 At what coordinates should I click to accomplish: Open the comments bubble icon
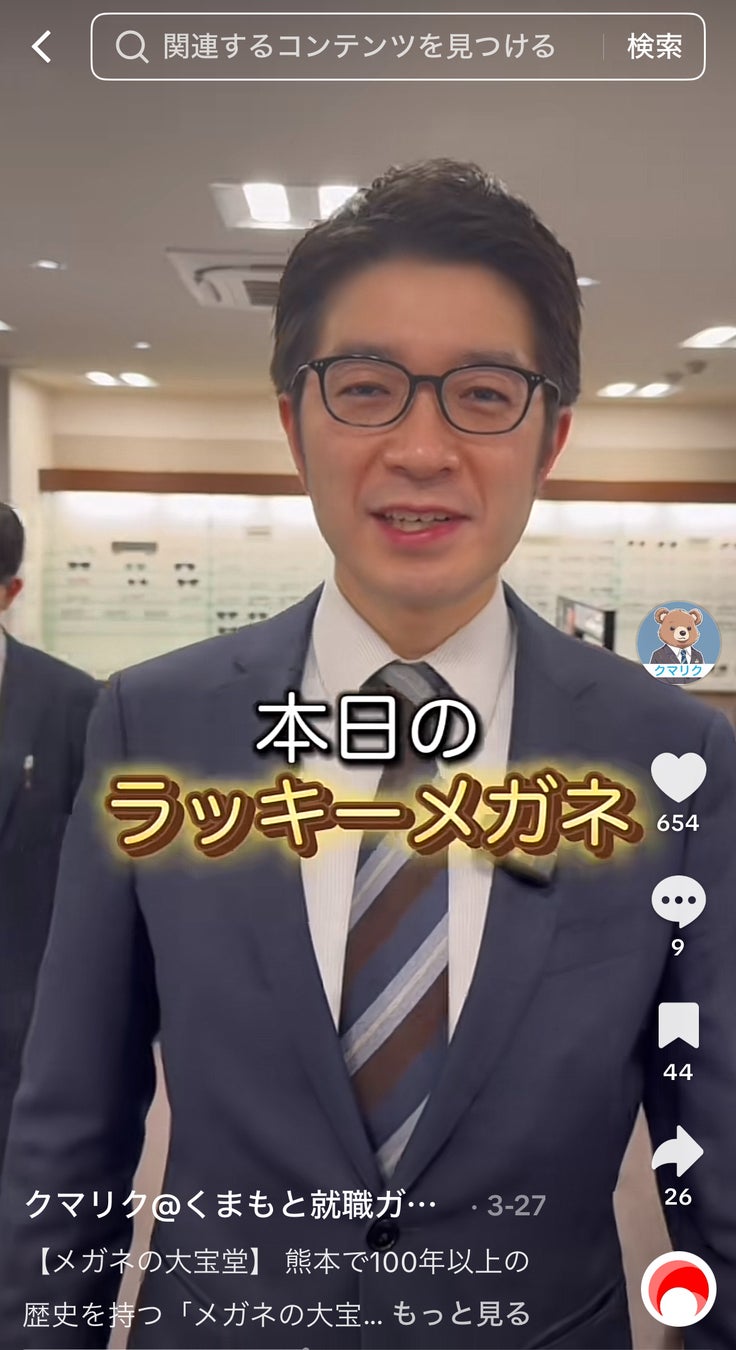coord(678,901)
